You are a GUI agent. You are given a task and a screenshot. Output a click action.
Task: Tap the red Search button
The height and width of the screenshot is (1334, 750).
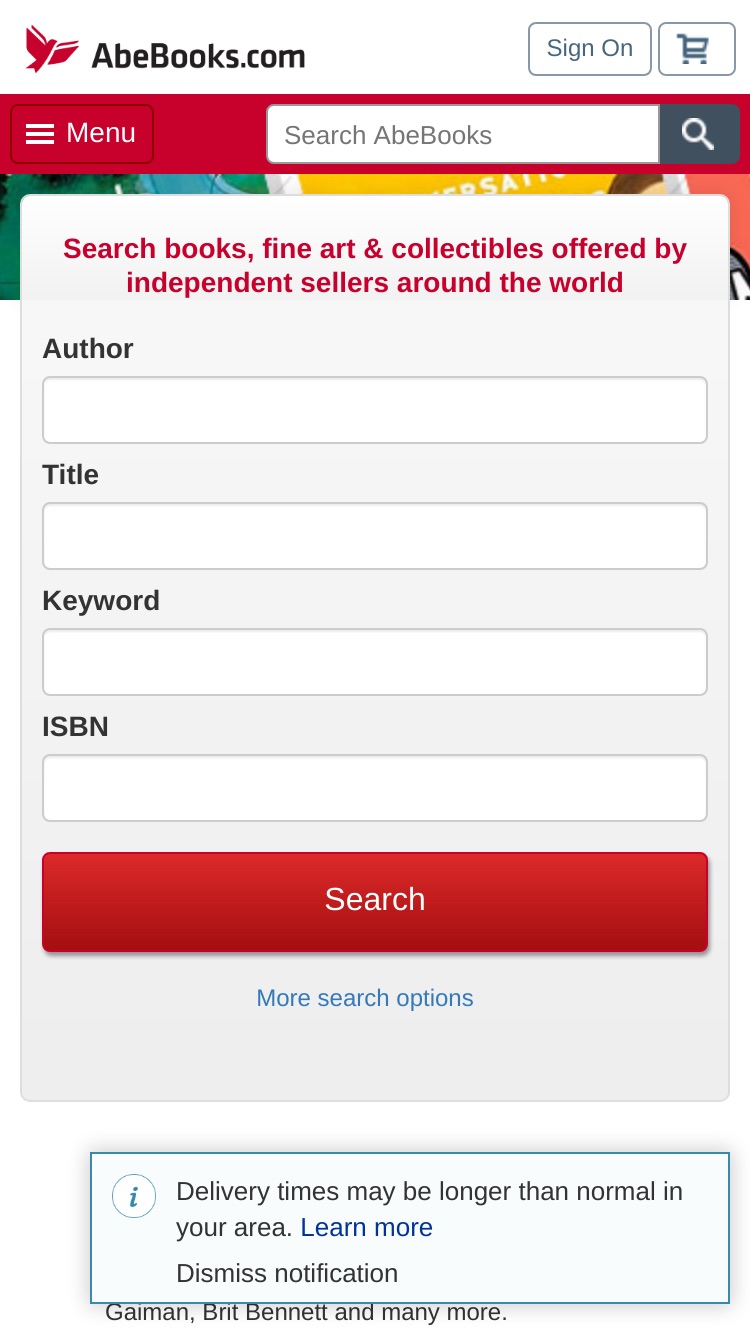pyautogui.click(x=375, y=901)
